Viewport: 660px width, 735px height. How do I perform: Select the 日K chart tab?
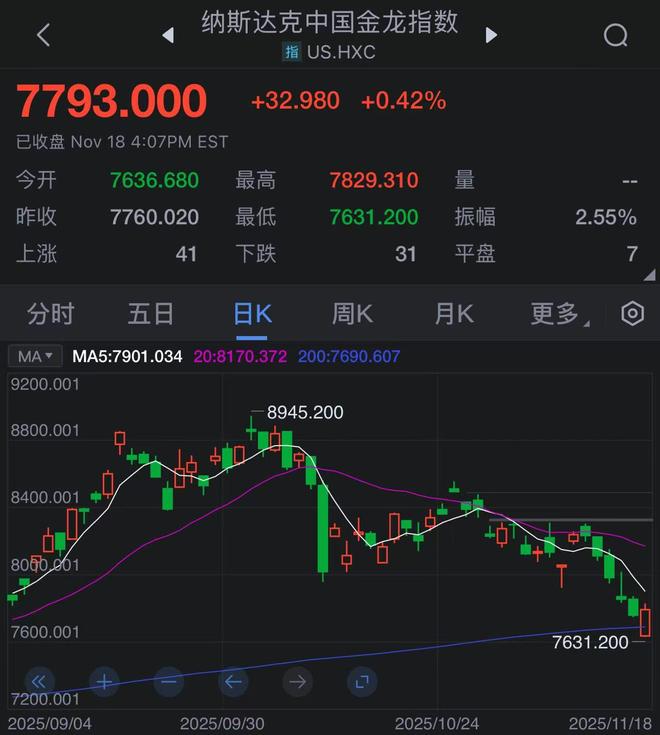[252, 314]
